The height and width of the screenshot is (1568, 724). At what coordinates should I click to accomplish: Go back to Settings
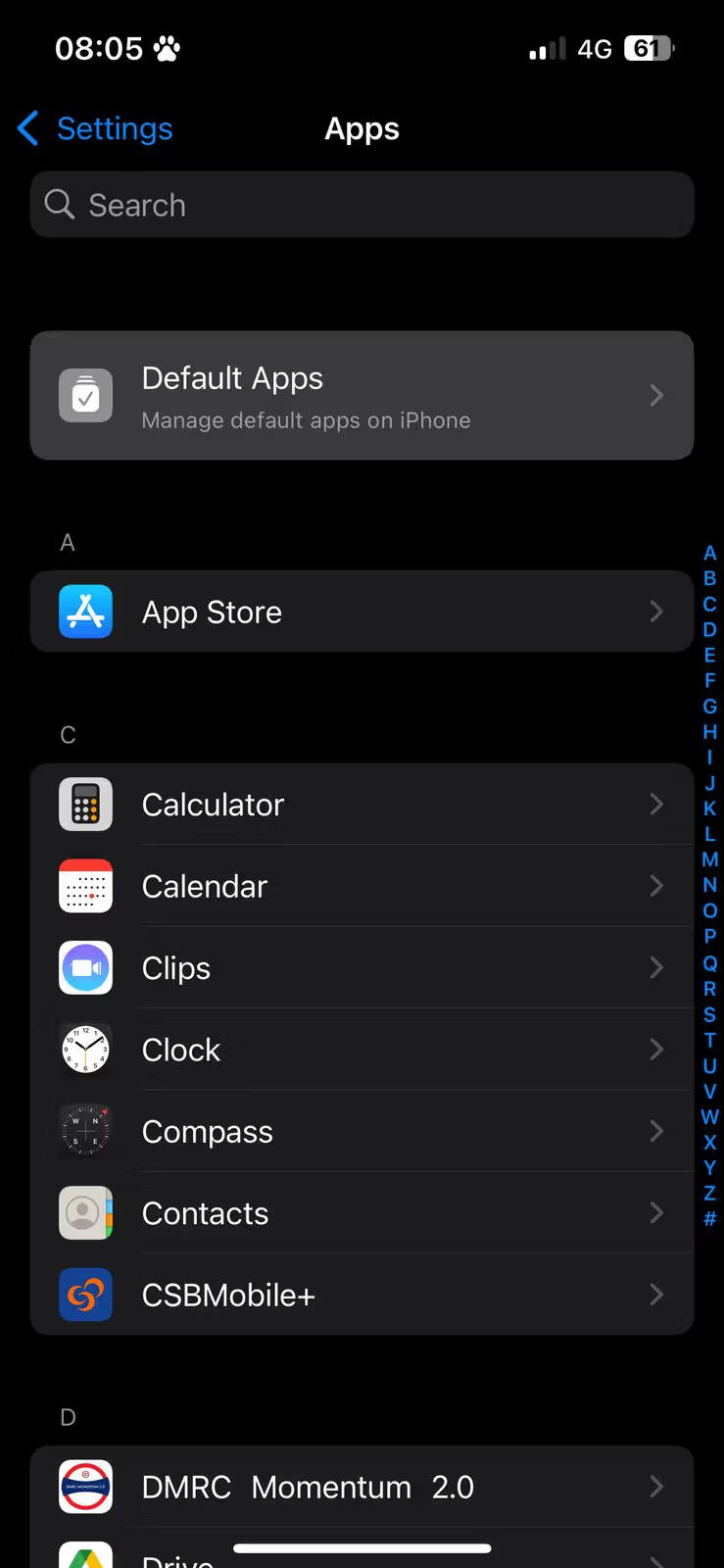pos(96,128)
